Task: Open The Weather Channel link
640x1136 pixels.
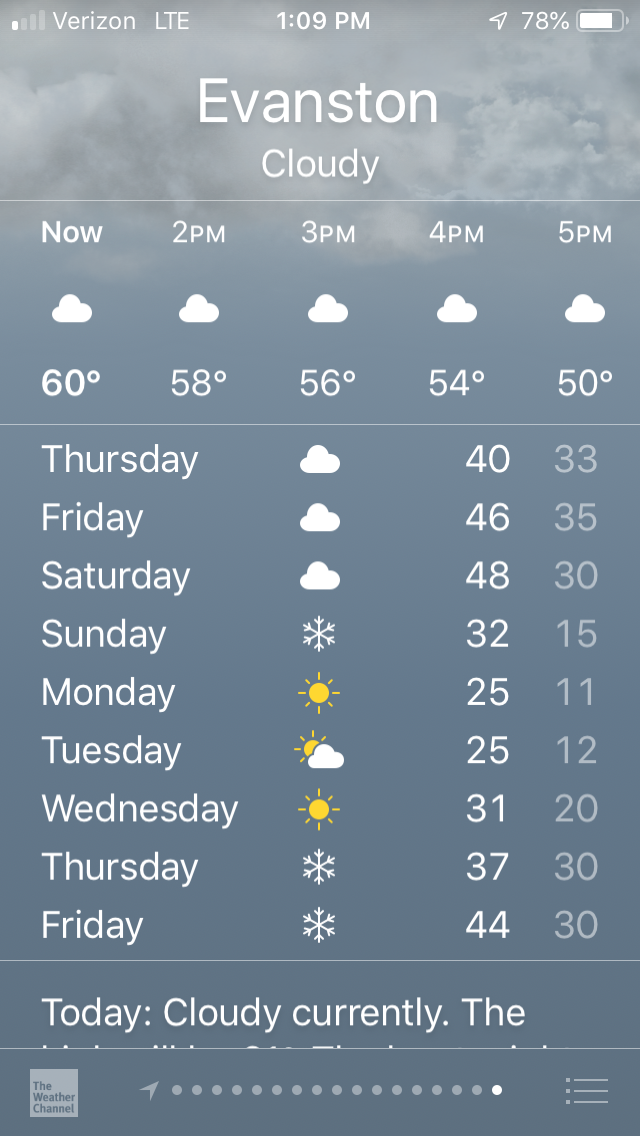Action: tap(53, 1093)
